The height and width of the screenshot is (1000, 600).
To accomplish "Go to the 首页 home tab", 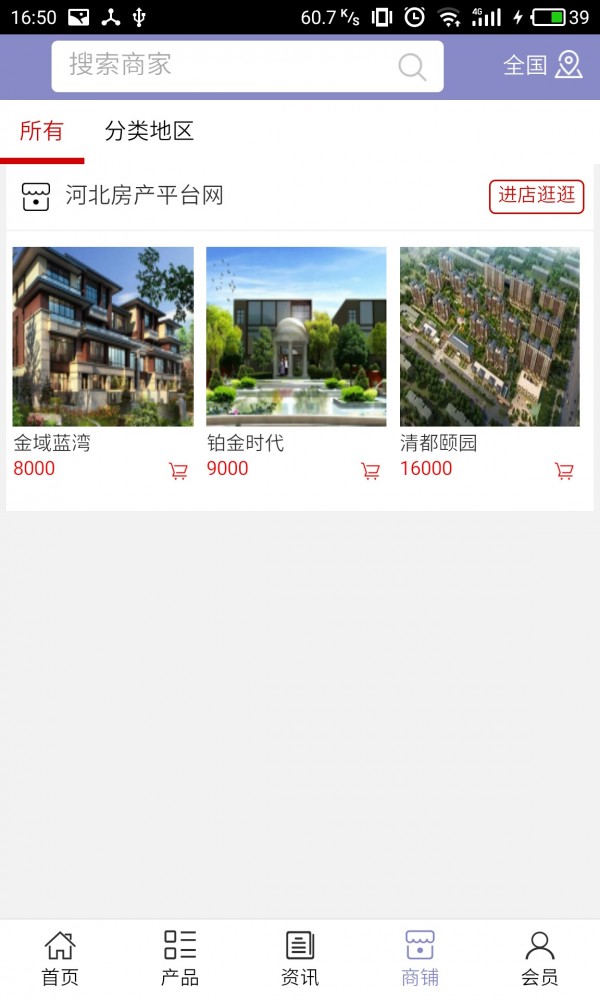I will click(60, 958).
